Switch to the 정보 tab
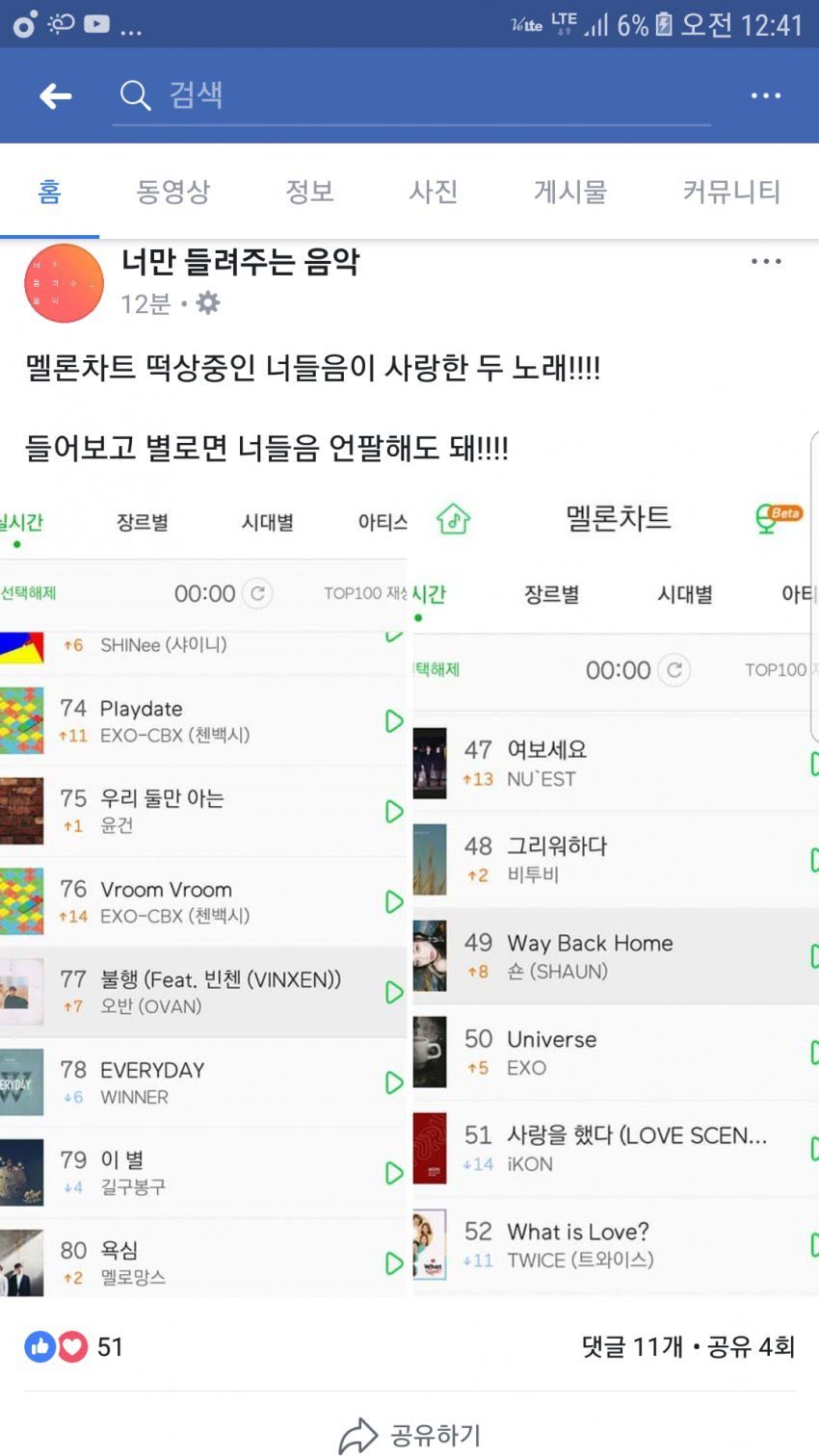 pyautogui.click(x=309, y=191)
